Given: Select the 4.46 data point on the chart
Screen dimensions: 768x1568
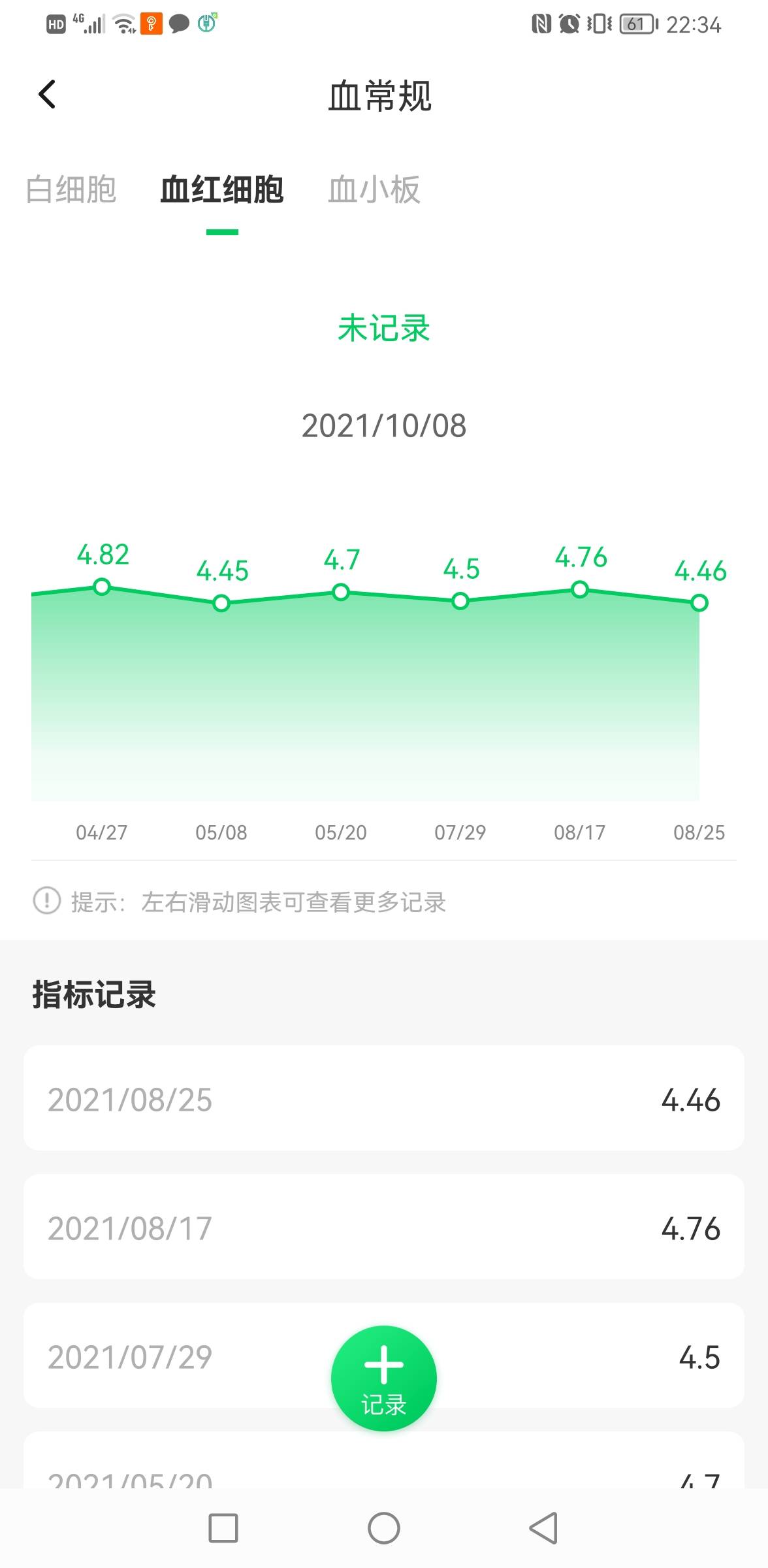Looking at the screenshot, I should point(699,603).
